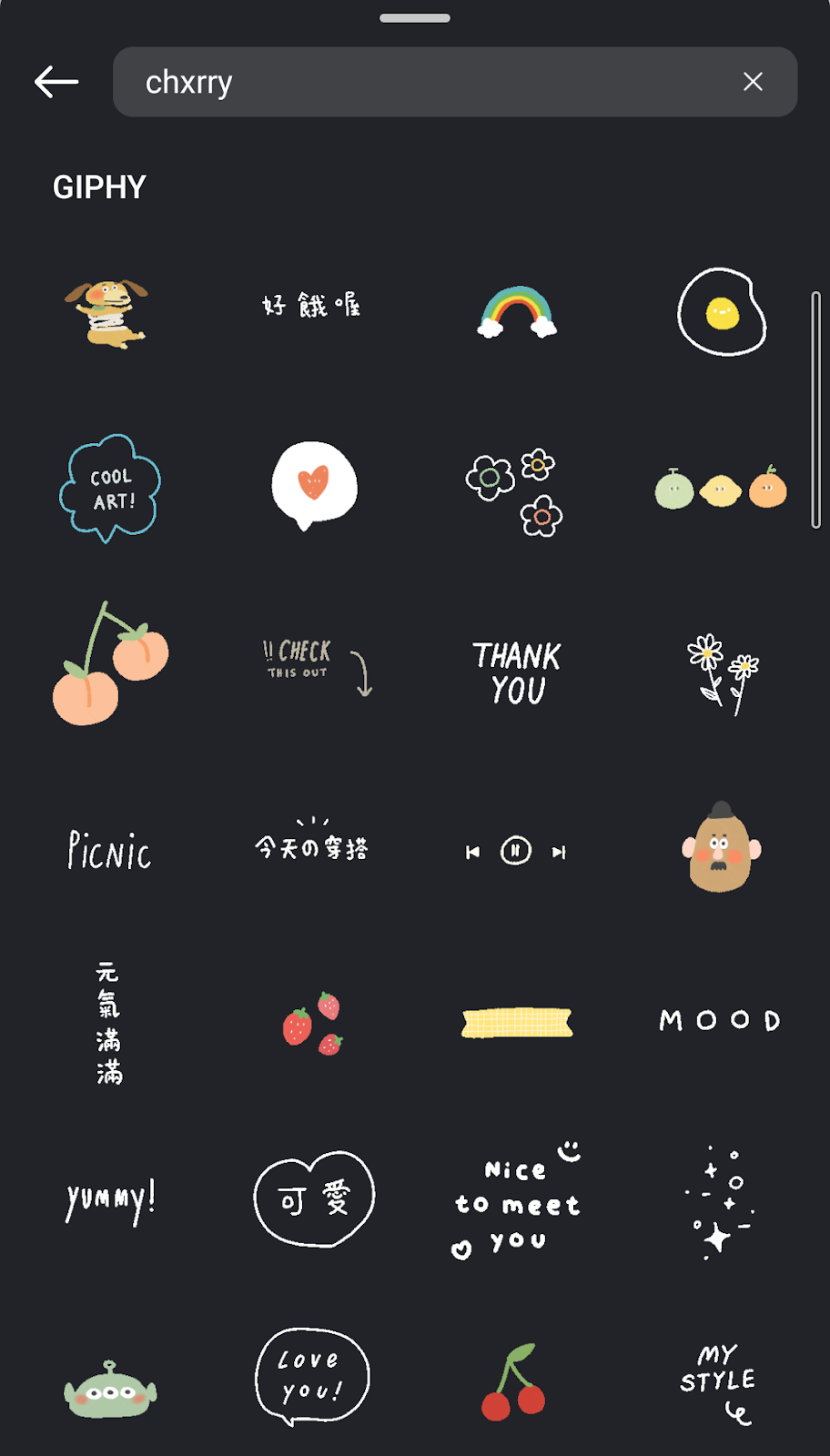
Task: Select the Picnic text sticker
Action: click(x=109, y=850)
